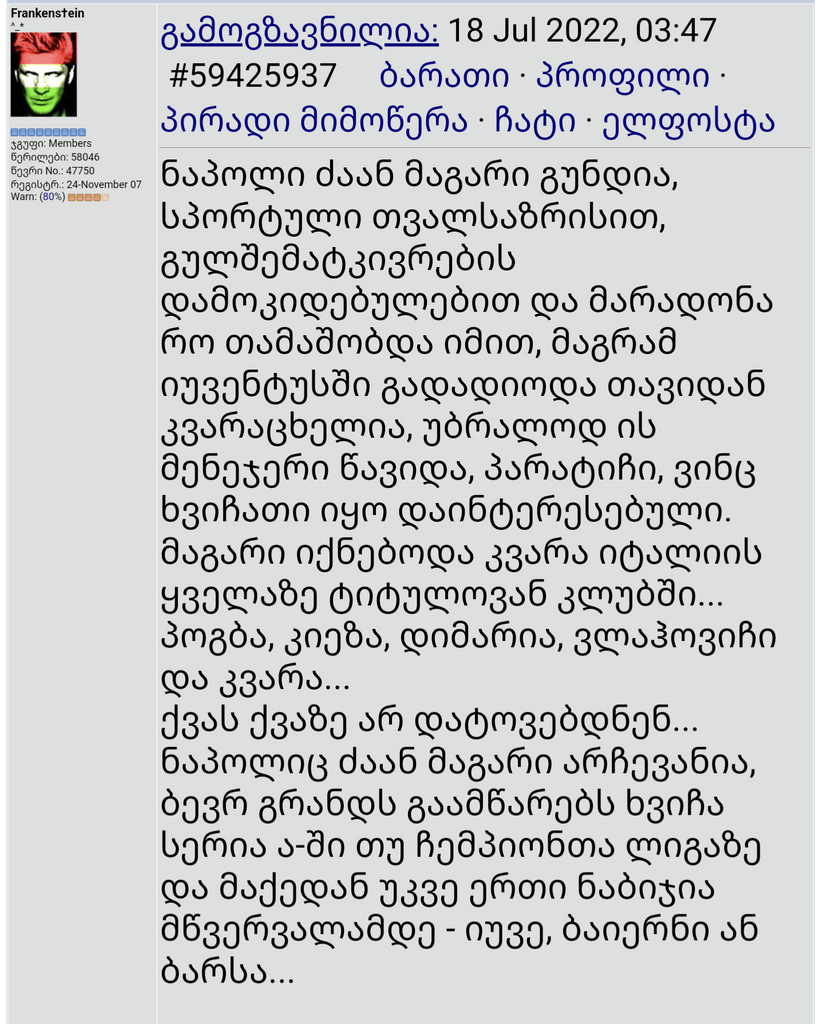Image resolution: width=825 pixels, height=1024 pixels.
Task: Start a ჩატი with Frankenstein
Action: tap(539, 120)
